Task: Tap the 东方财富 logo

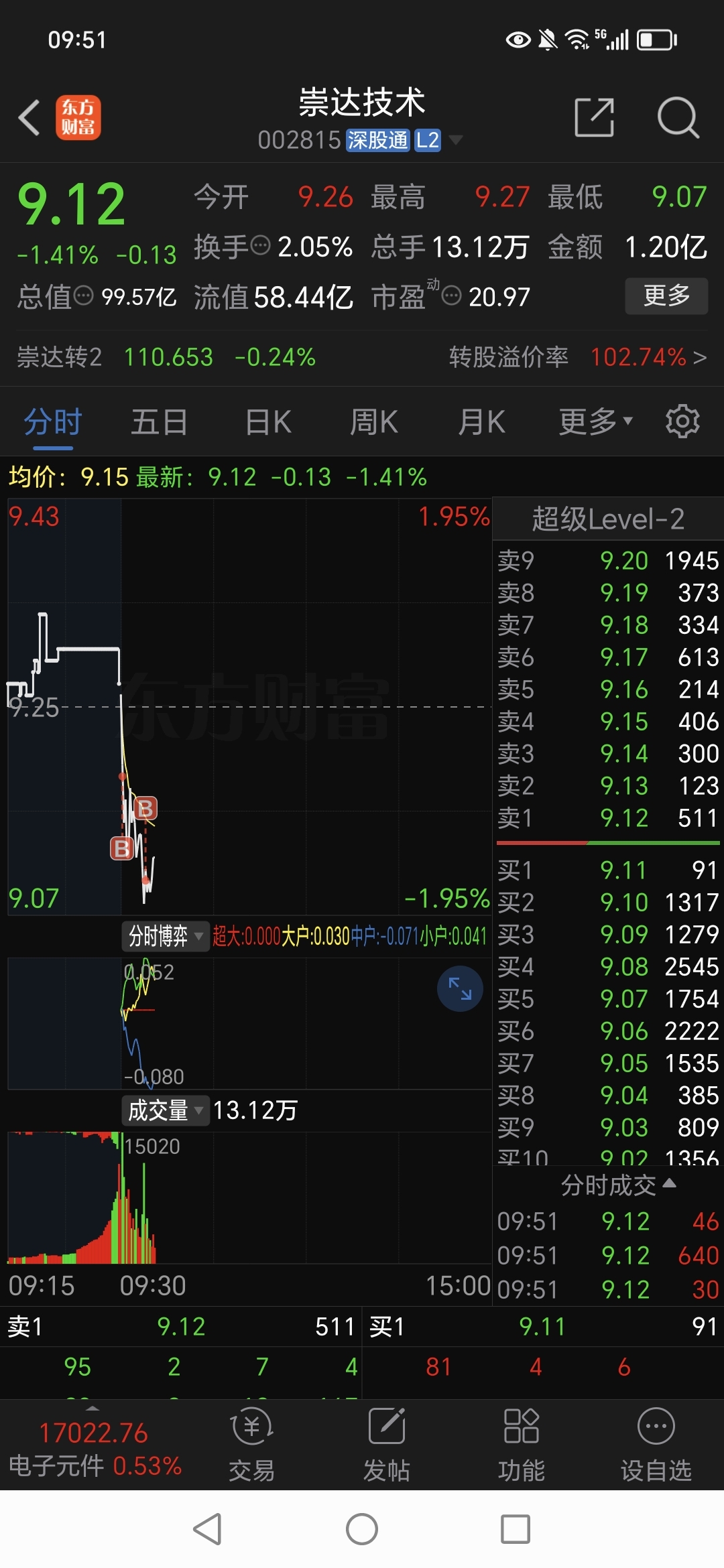Action: pyautogui.click(x=78, y=117)
